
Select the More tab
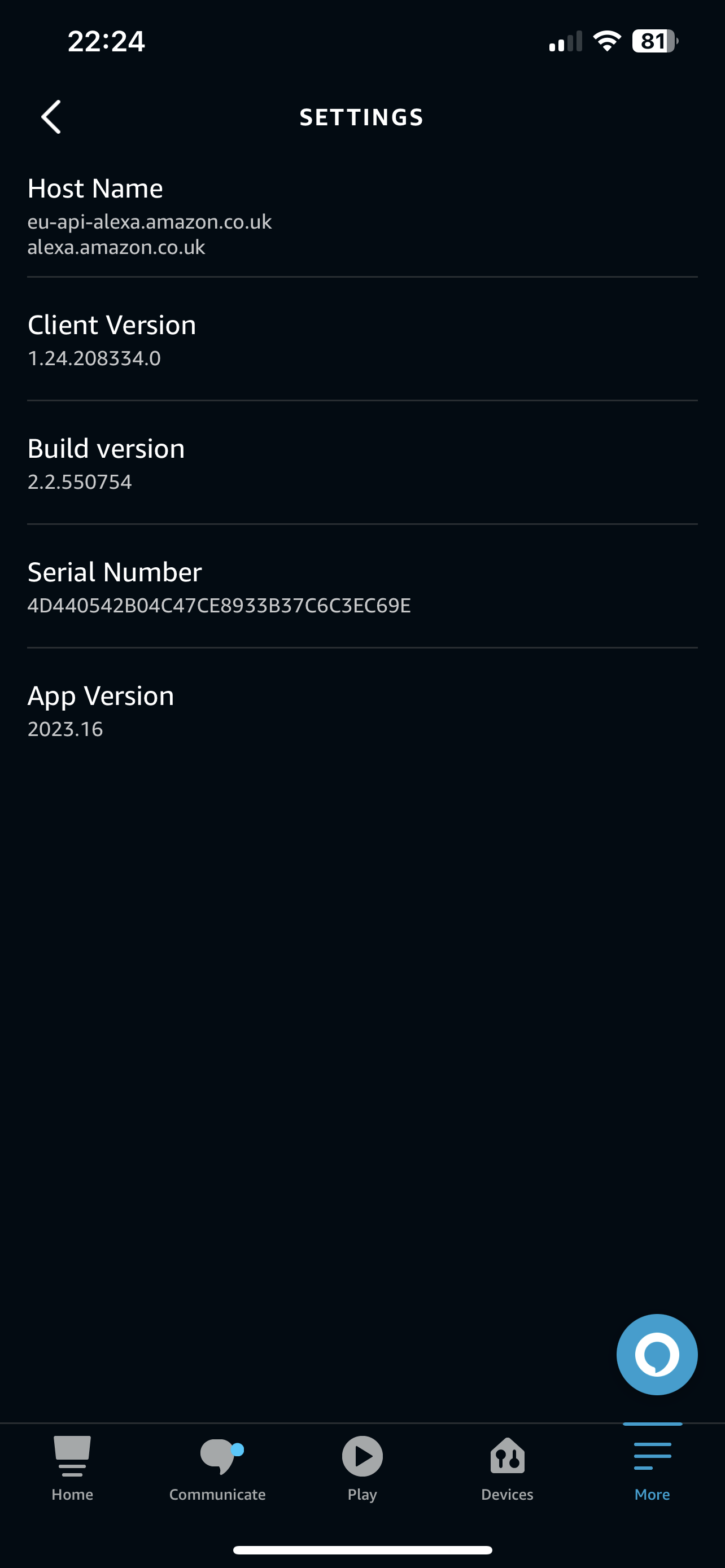click(x=652, y=1468)
